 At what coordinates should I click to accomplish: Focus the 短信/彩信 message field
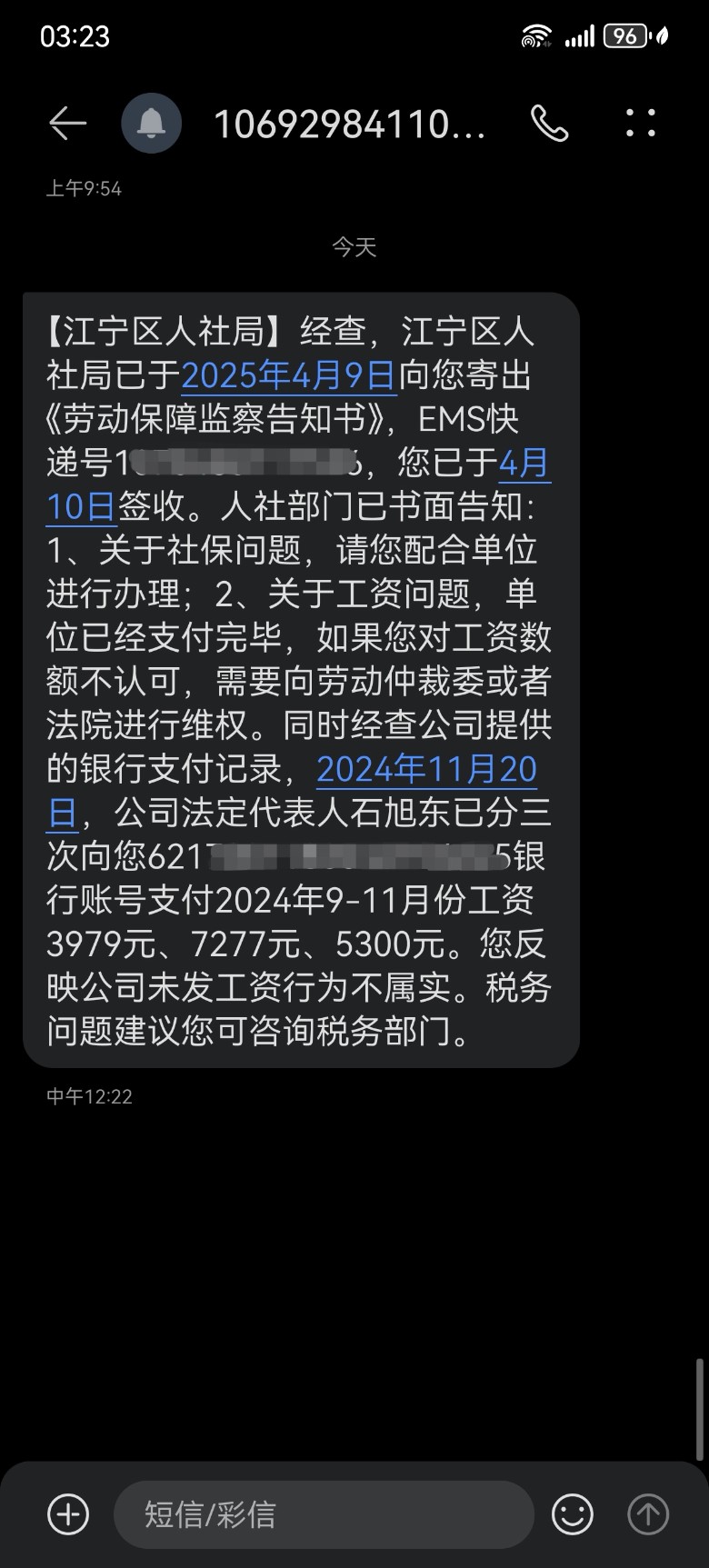coord(323,1513)
